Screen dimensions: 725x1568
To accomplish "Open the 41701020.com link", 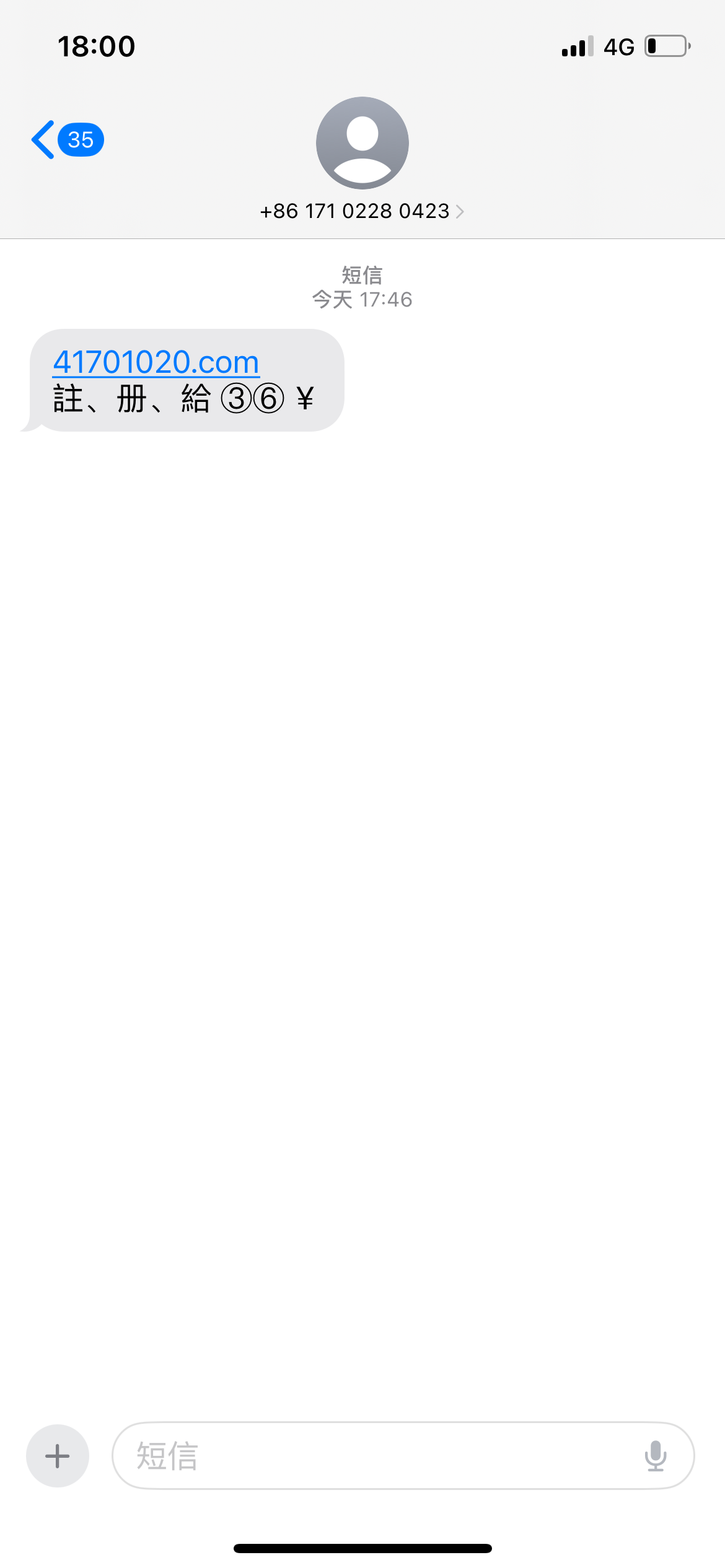I will tap(156, 362).
